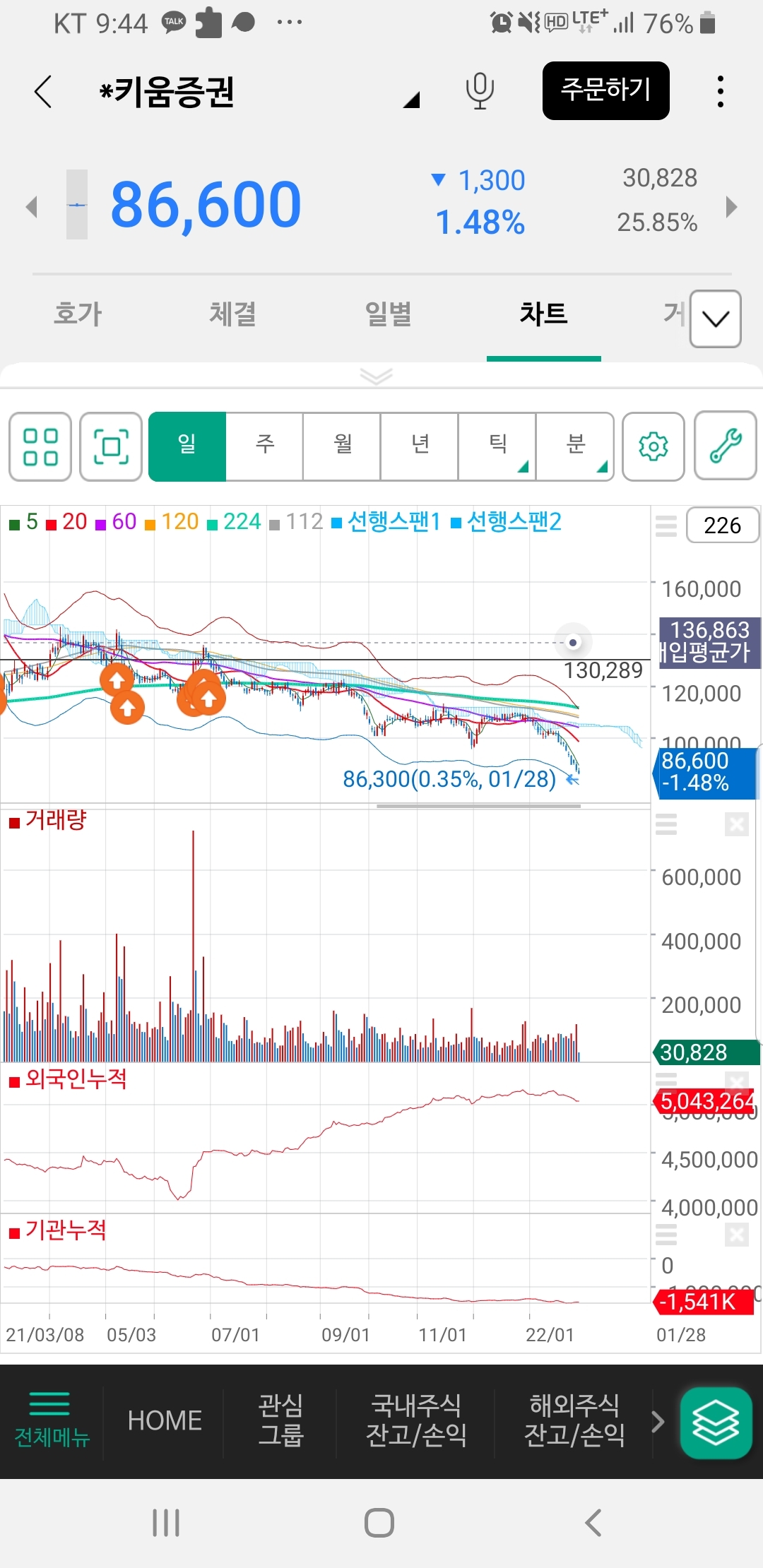Open the chart grid layout icon
This screenshot has height=1568, width=763.
[x=40, y=446]
